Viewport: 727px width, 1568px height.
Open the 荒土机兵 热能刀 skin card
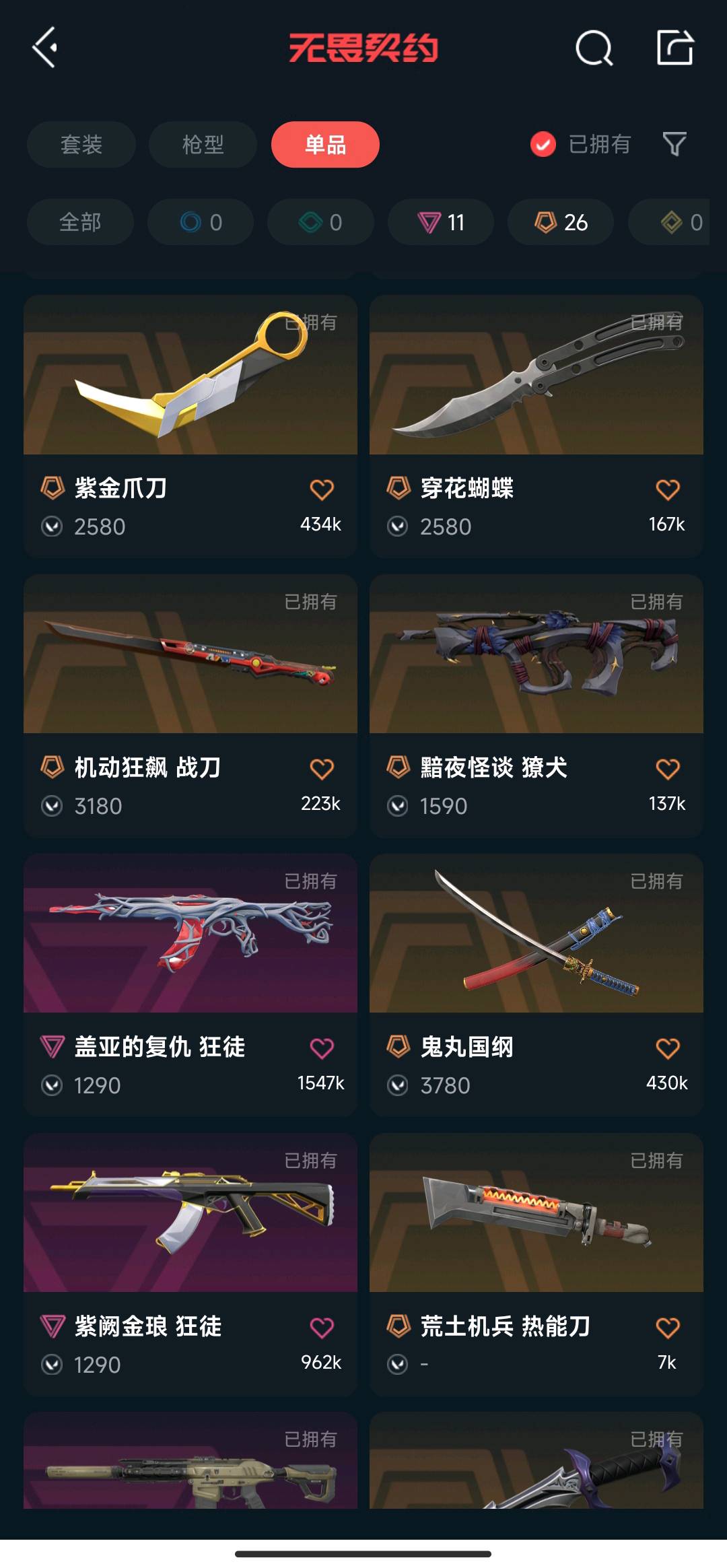tap(536, 1232)
